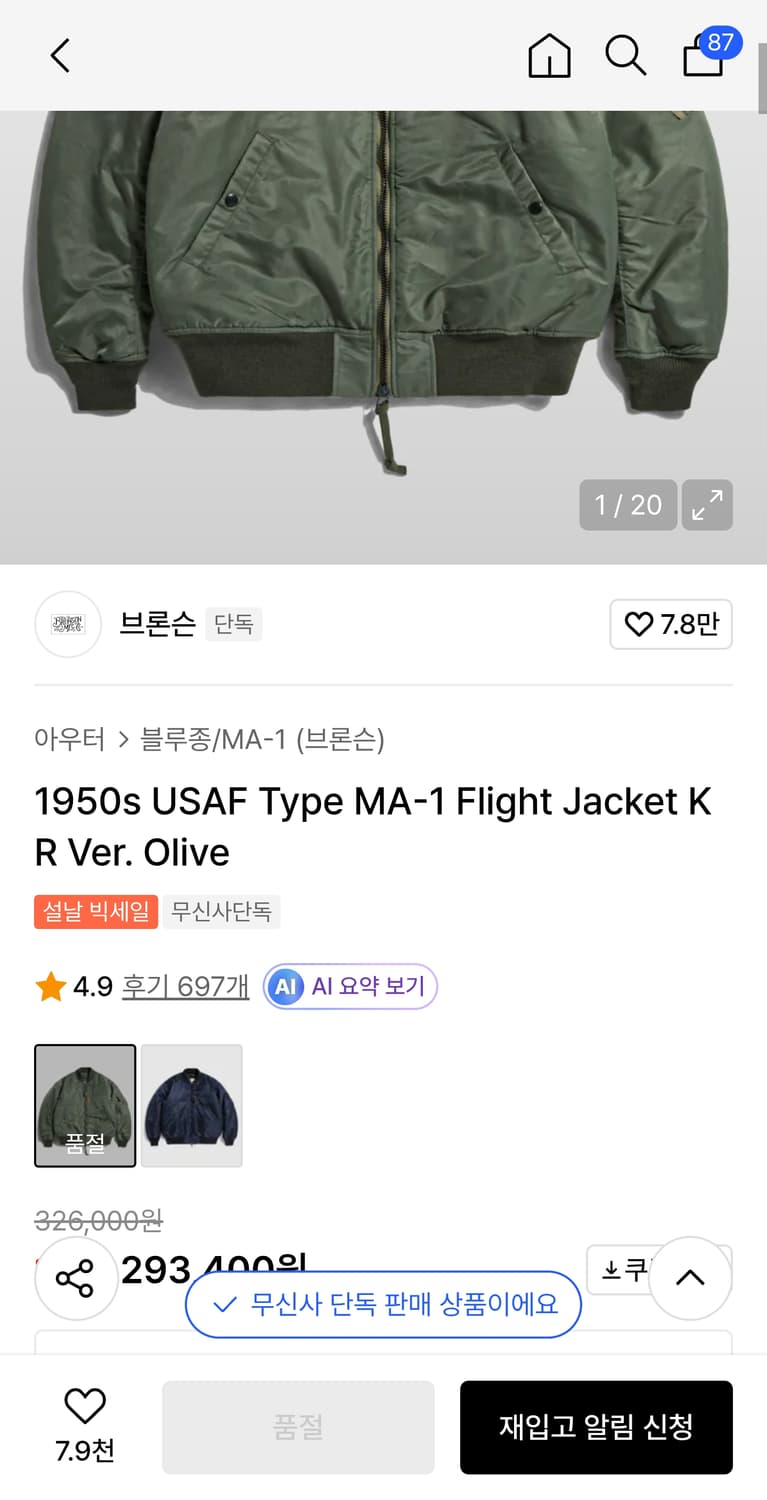The width and height of the screenshot is (767, 1500).
Task: Open search with the magnifier icon
Action: point(626,56)
